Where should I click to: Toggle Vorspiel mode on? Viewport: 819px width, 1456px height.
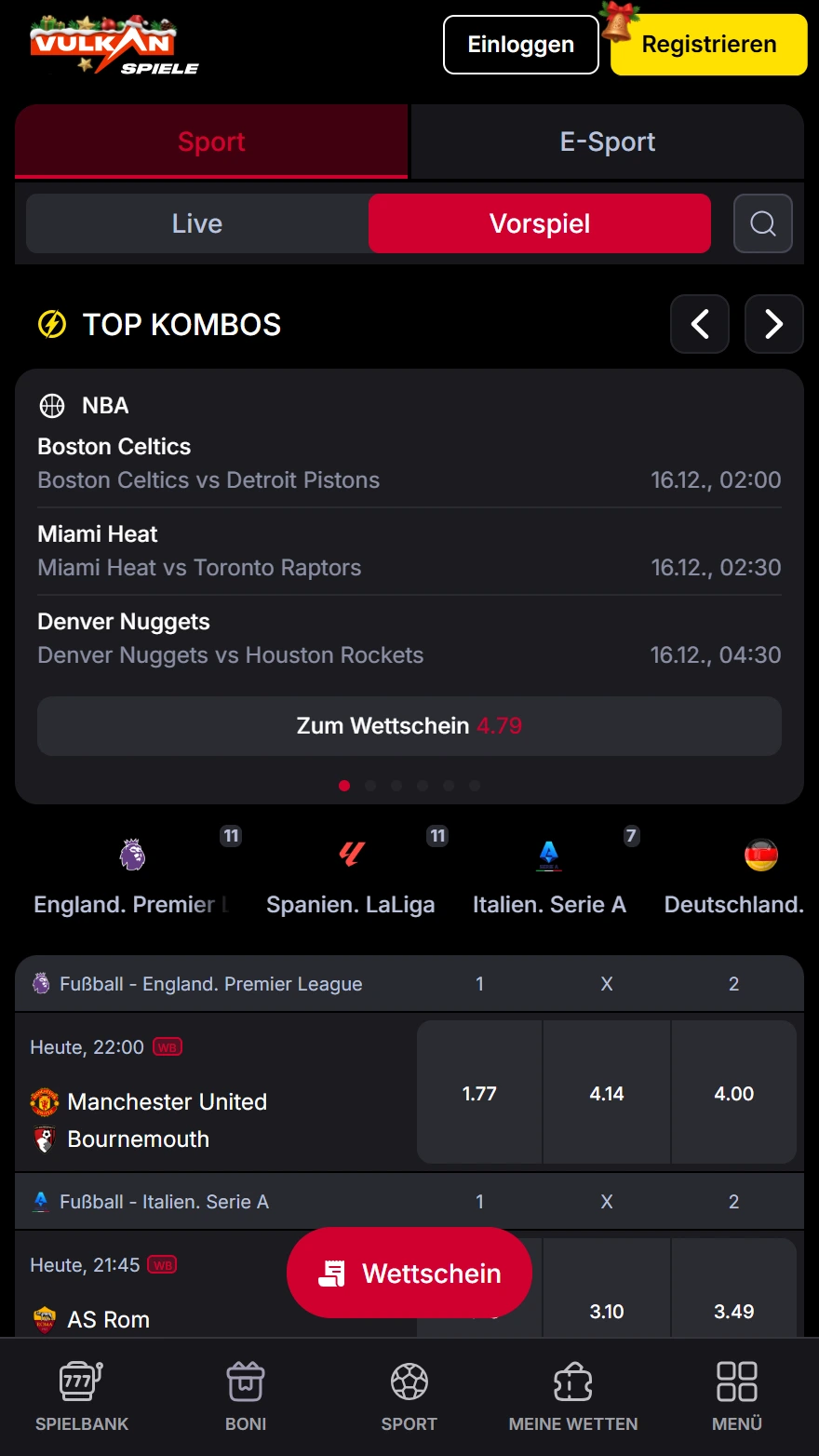pyautogui.click(x=539, y=223)
